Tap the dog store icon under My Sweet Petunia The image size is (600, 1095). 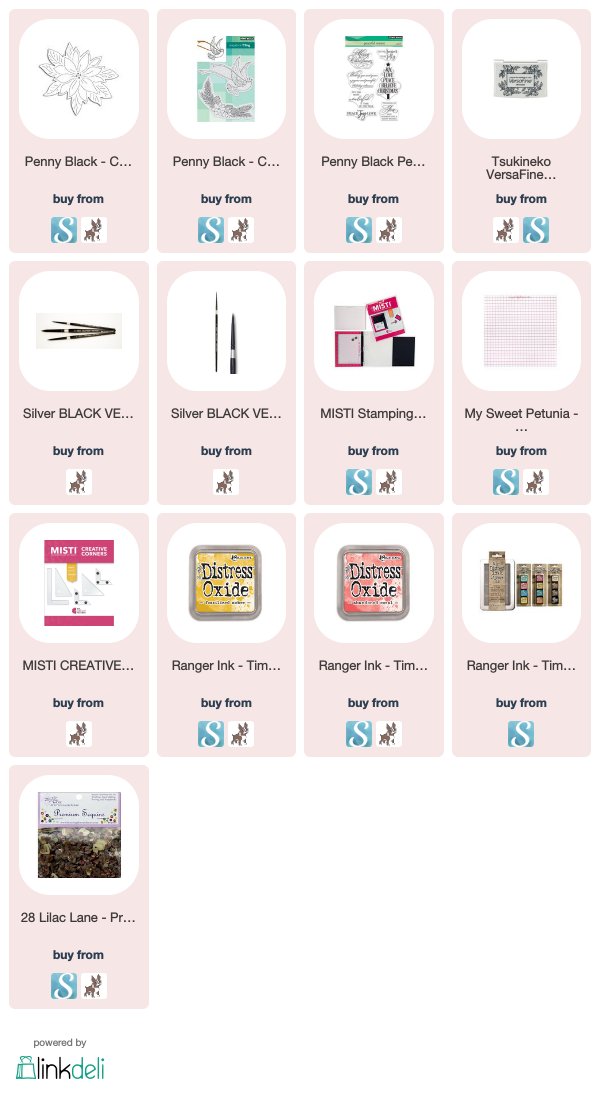[x=536, y=482]
